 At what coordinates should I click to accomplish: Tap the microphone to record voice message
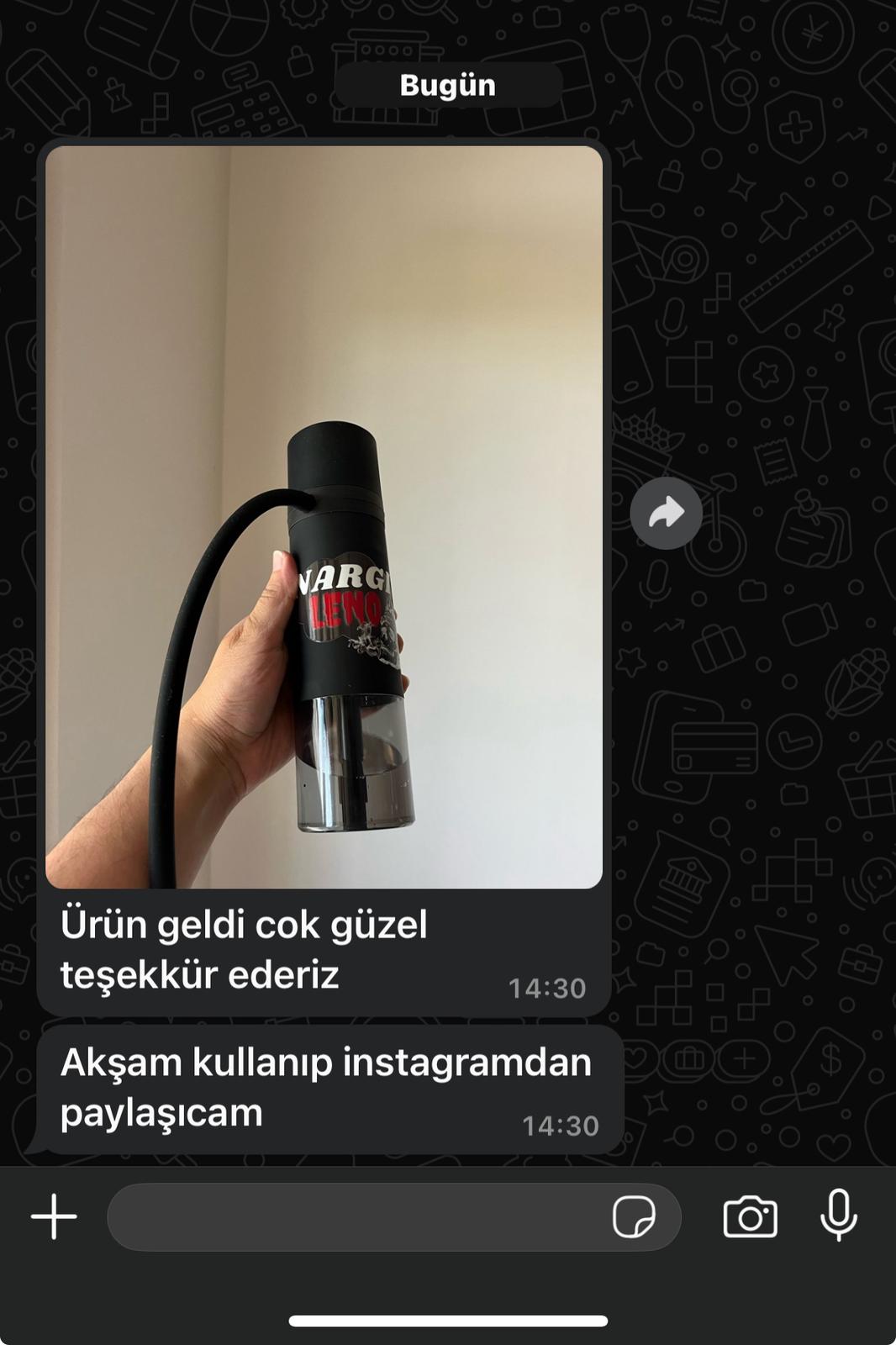click(x=838, y=1216)
